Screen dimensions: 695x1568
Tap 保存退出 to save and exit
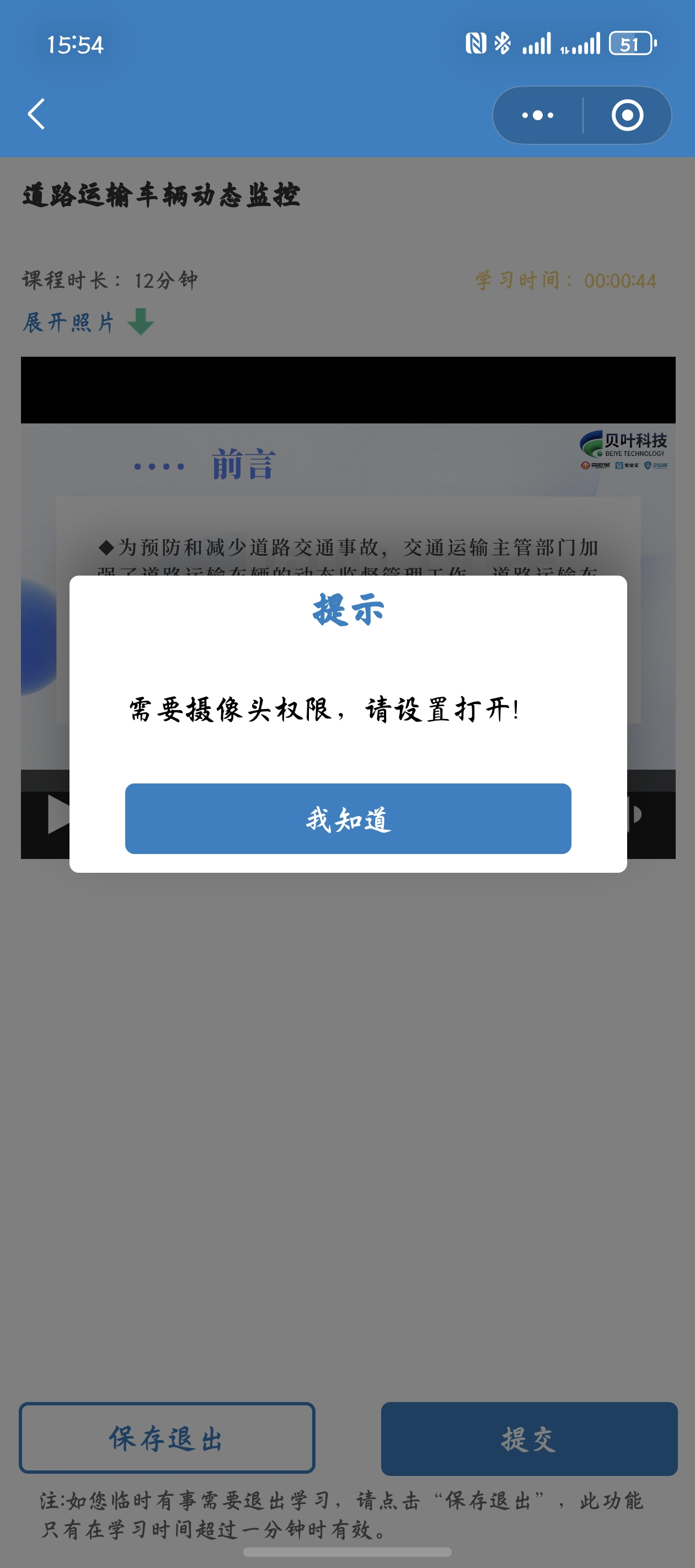(x=167, y=1438)
